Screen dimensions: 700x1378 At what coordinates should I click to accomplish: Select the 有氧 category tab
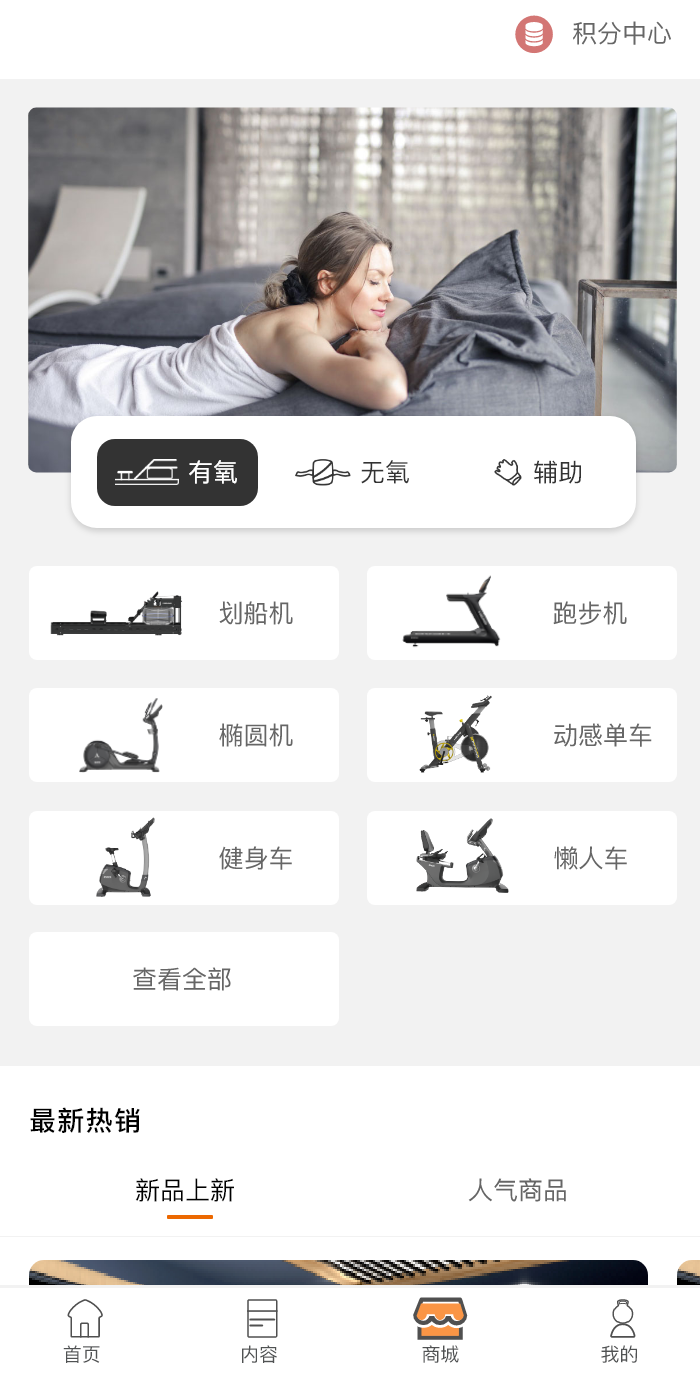[177, 472]
